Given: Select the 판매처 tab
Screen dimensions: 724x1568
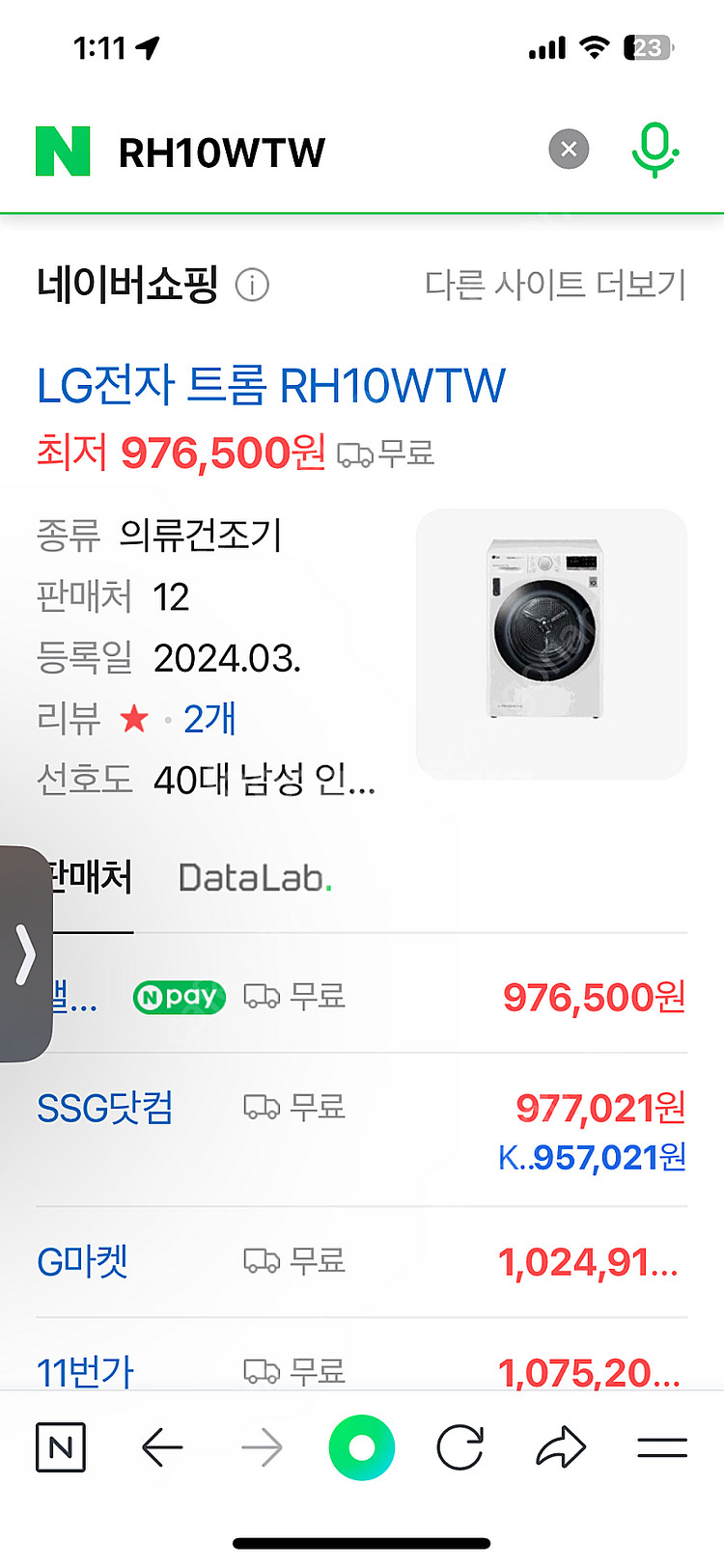Looking at the screenshot, I should point(92,878).
